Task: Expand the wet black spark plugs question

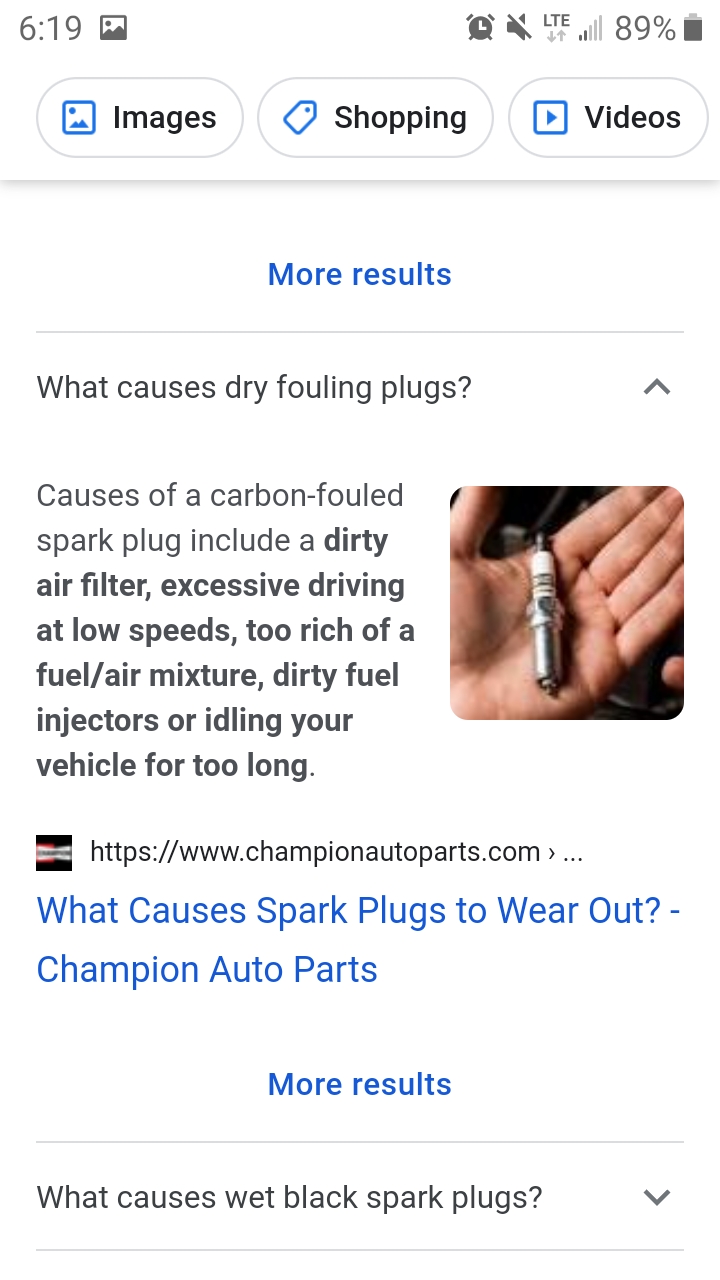Action: [360, 1197]
